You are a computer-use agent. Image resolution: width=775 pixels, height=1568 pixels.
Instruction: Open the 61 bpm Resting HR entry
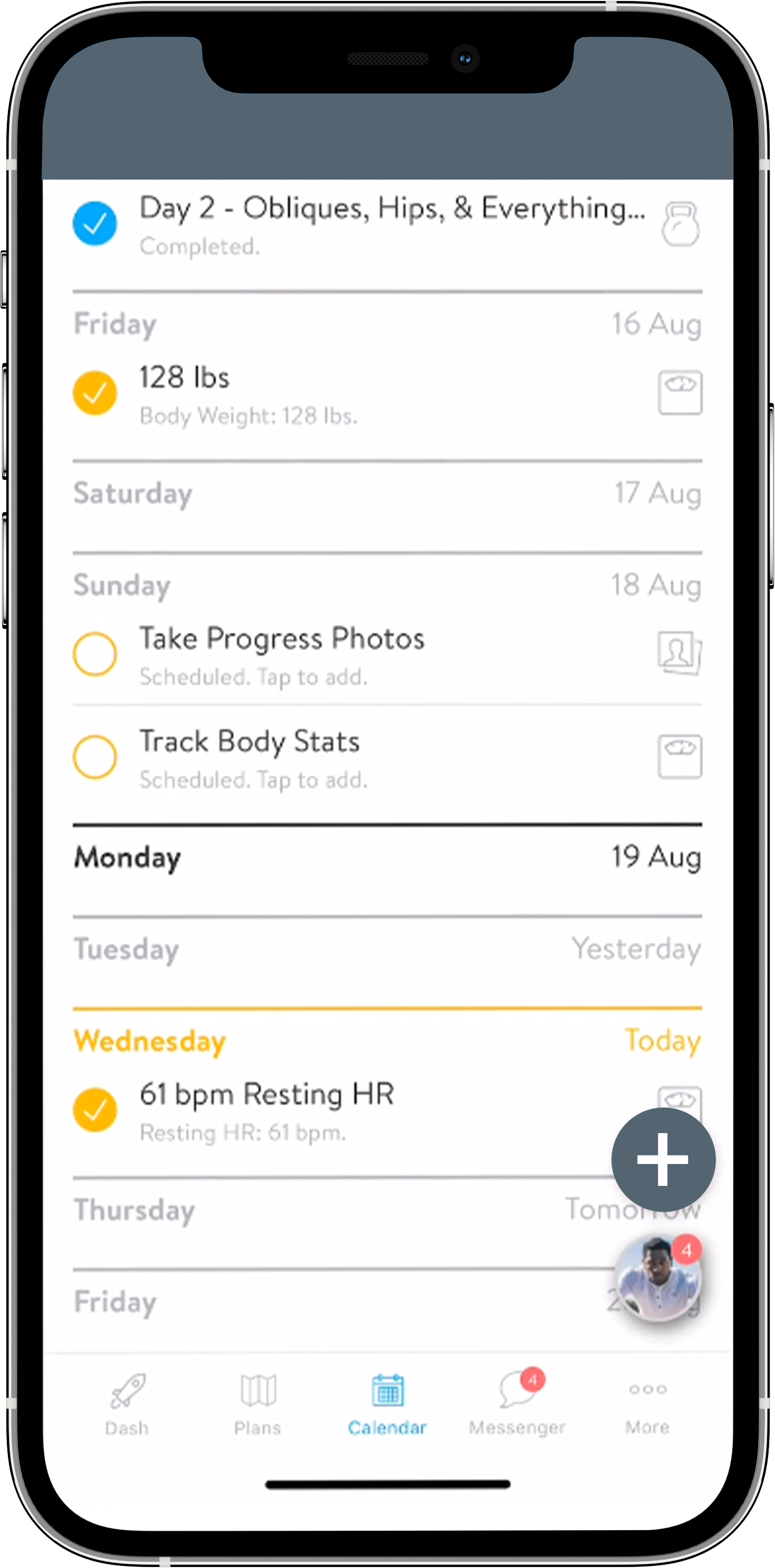[341, 1110]
